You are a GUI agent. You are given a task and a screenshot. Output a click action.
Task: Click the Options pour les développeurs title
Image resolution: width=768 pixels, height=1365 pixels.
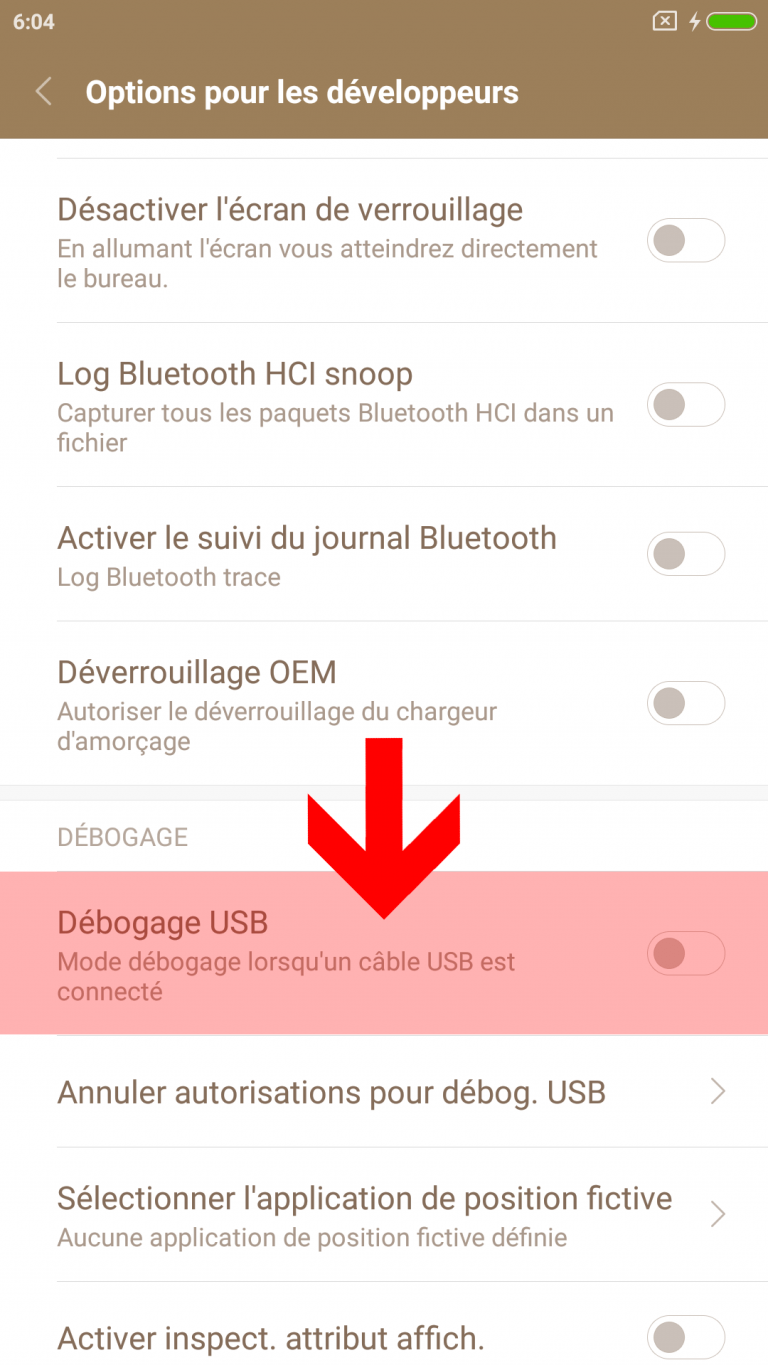click(303, 91)
